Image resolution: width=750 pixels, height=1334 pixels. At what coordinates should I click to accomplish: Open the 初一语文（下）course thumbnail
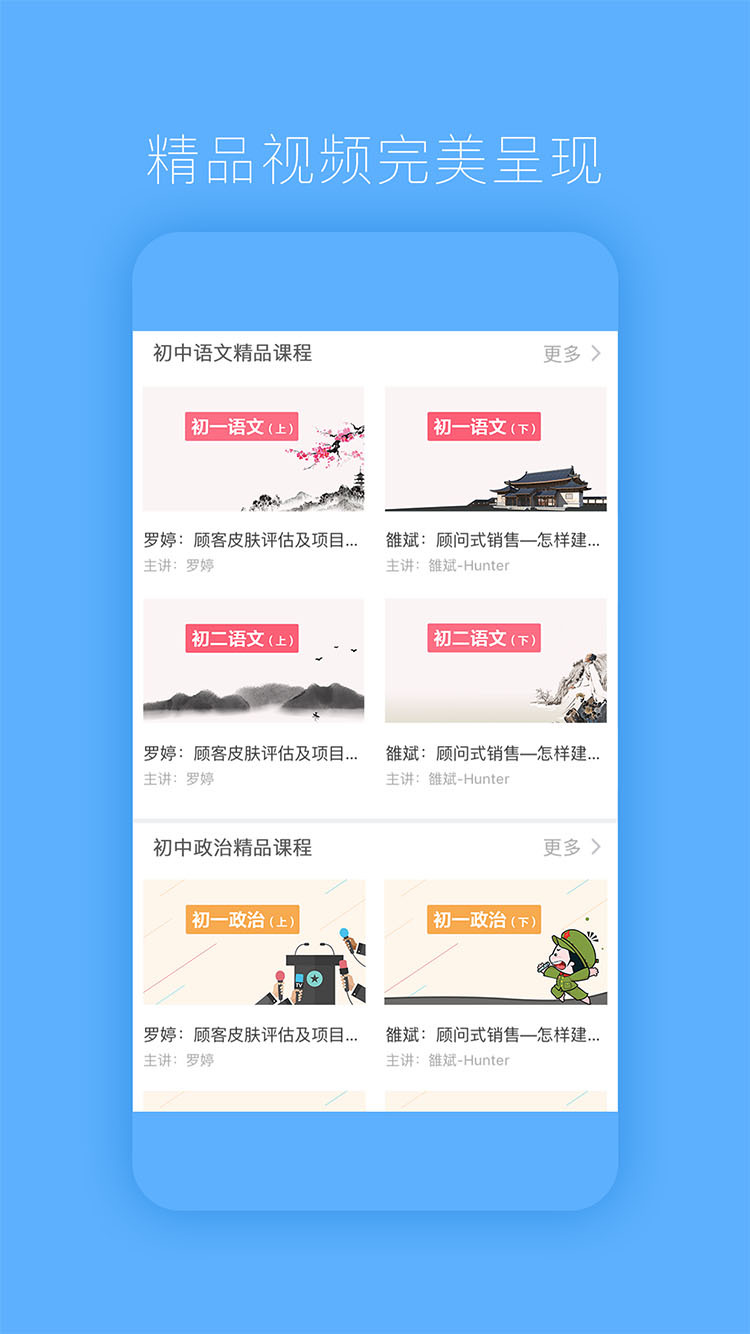pos(495,450)
